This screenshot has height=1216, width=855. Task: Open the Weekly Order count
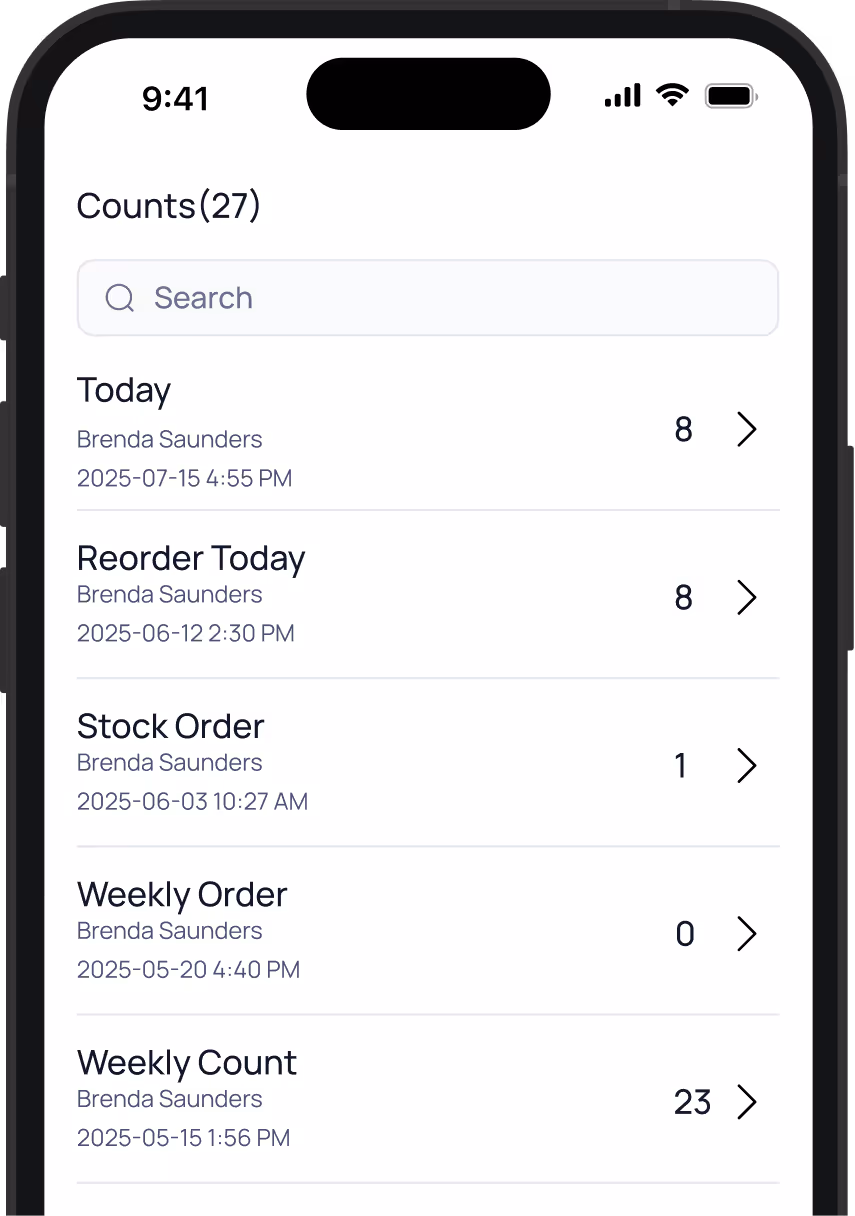[x=427, y=931]
